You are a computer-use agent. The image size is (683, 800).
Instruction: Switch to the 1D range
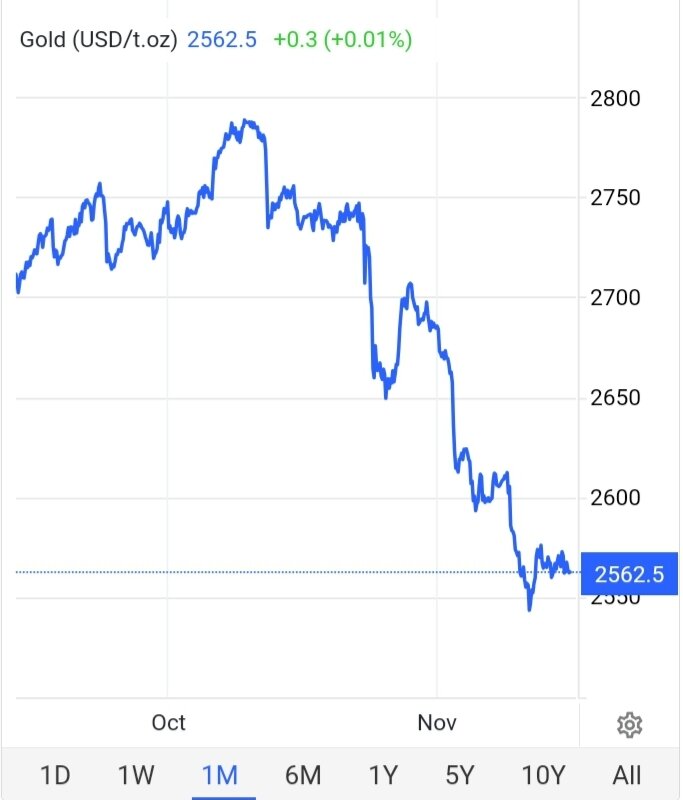55,774
